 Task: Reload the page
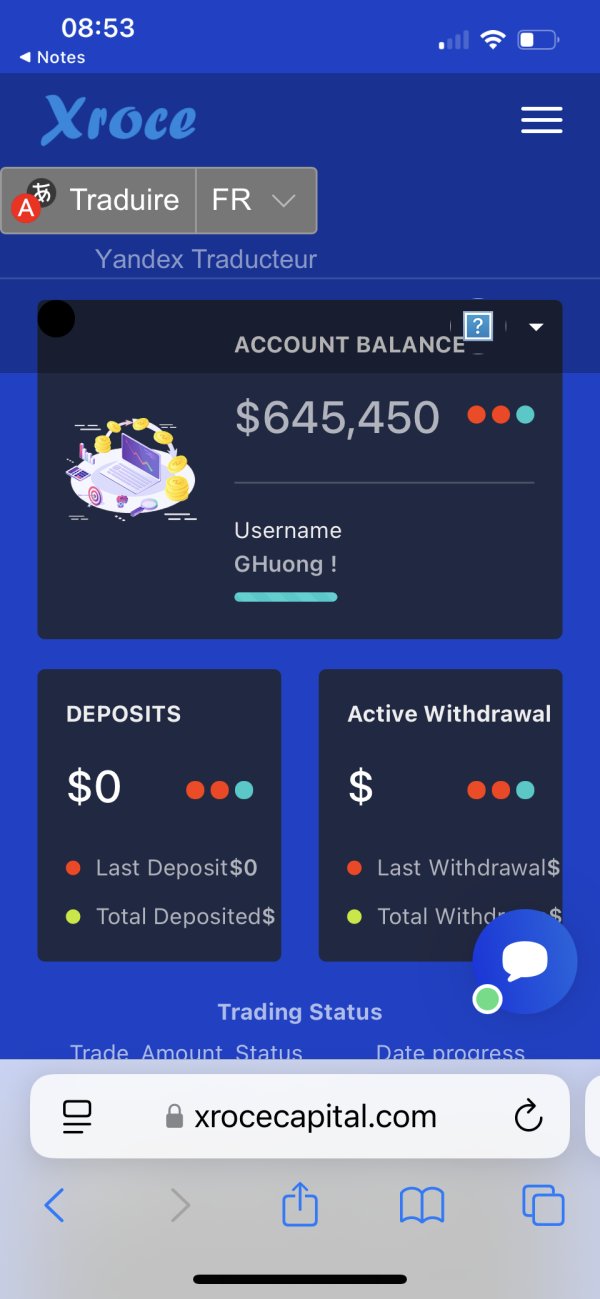[528, 1116]
